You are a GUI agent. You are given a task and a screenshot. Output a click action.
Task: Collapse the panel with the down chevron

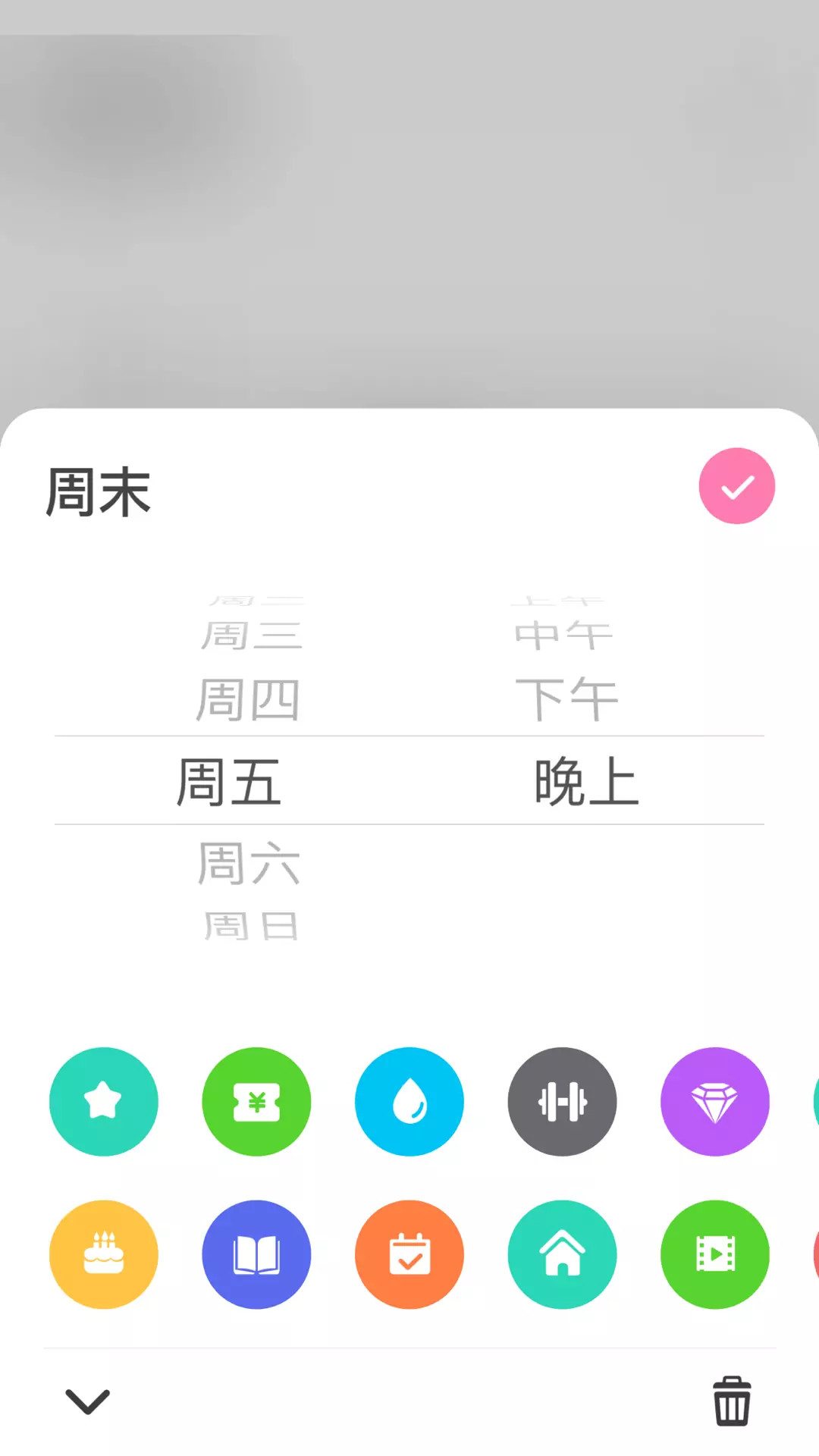[x=88, y=1401]
